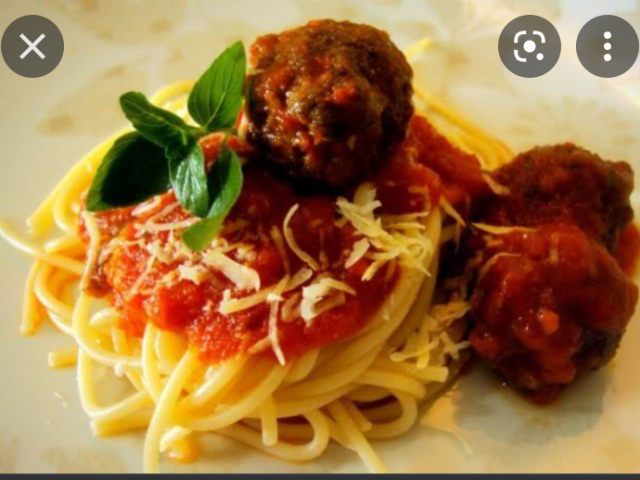Close the image viewer
This screenshot has width=640, height=480.
[x=32, y=46]
